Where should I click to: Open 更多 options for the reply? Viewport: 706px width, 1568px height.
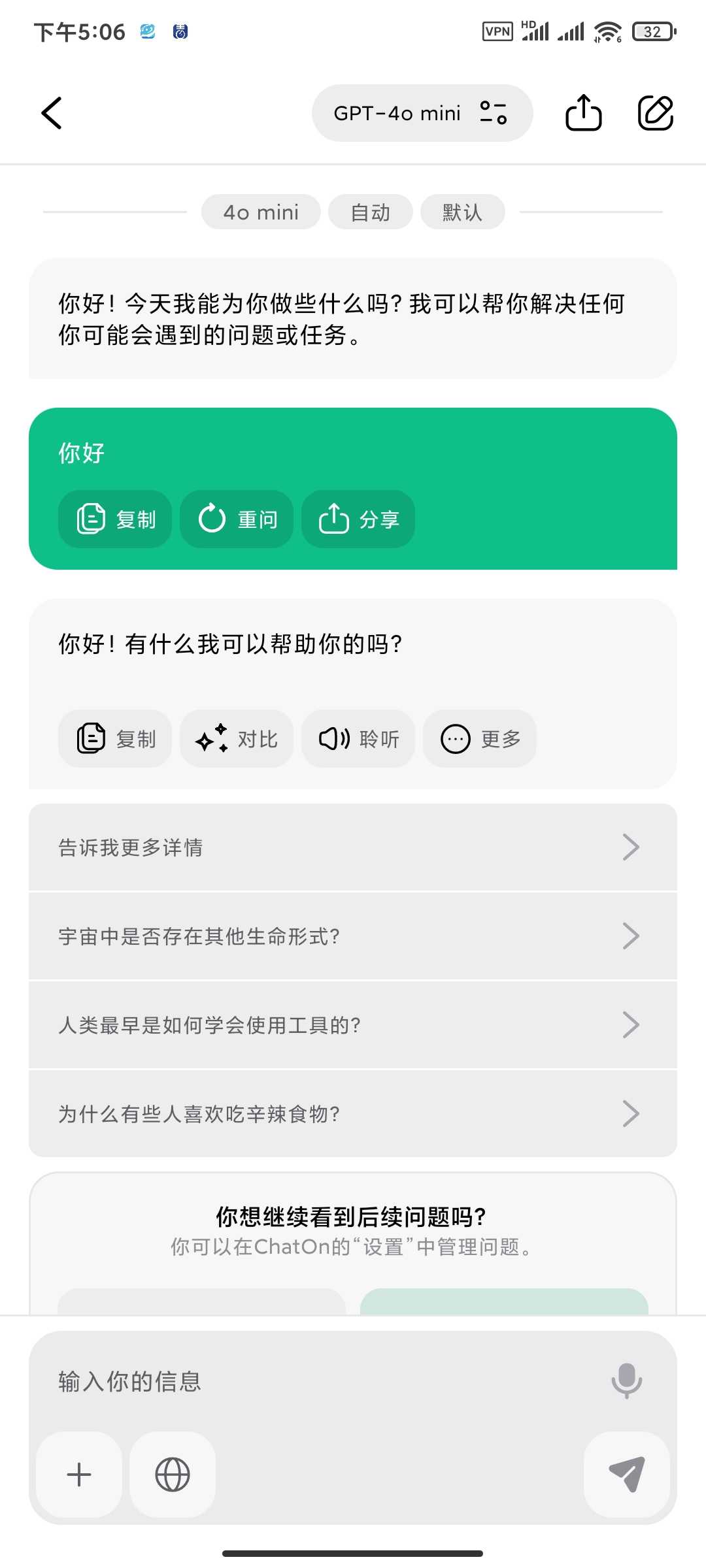point(480,739)
